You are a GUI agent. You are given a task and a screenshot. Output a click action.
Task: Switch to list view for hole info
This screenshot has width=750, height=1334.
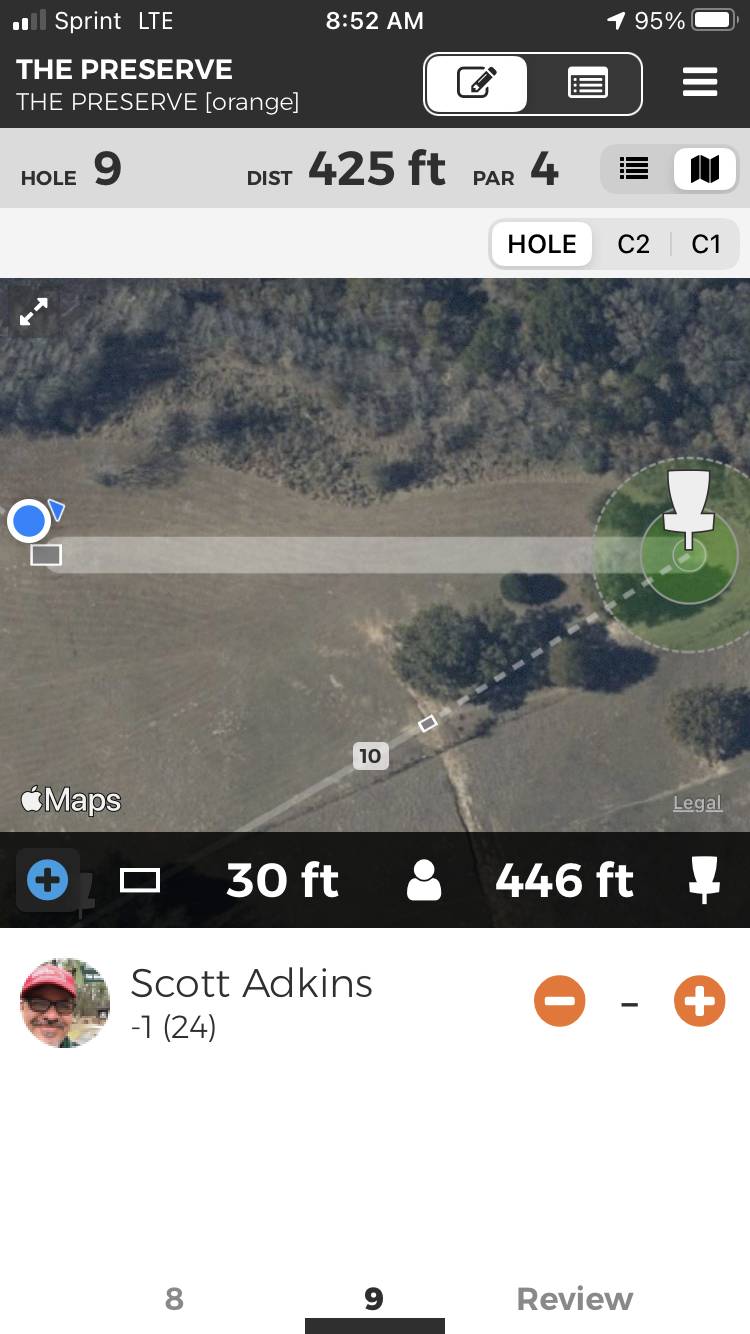coord(634,169)
